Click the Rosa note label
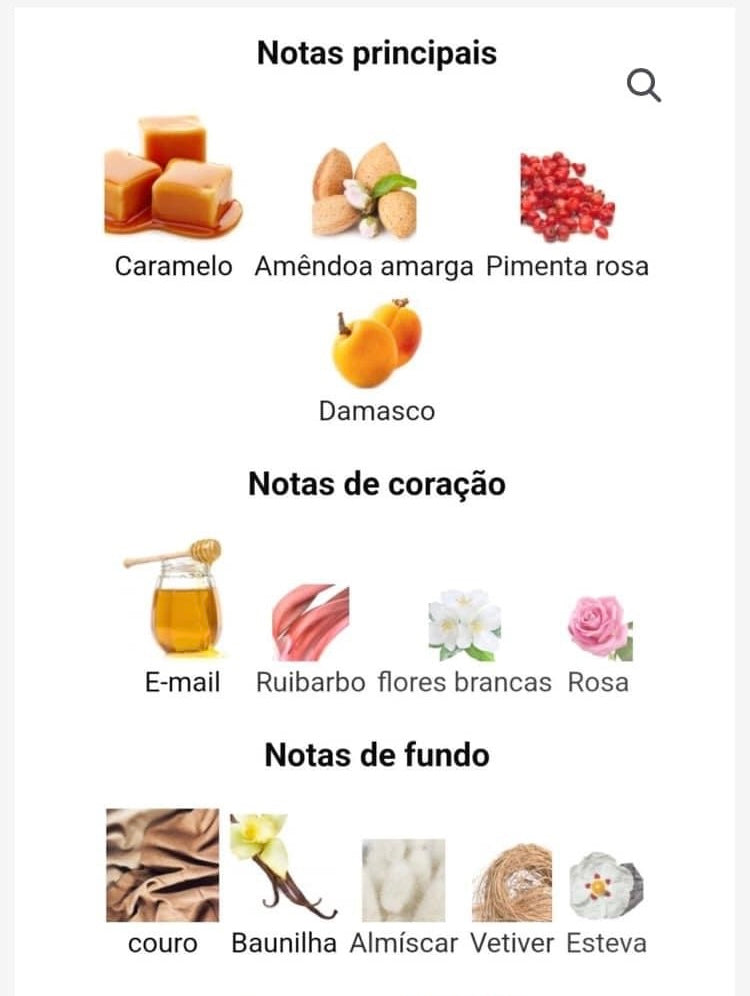750x996 pixels. click(597, 682)
